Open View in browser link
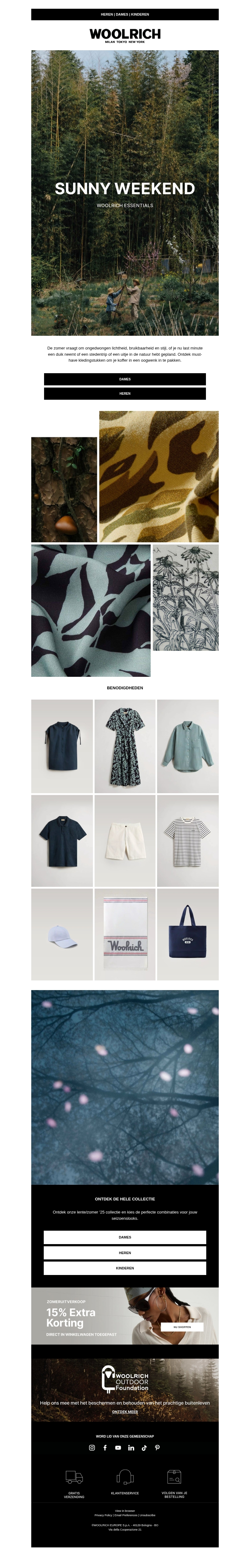 tap(124, 1511)
